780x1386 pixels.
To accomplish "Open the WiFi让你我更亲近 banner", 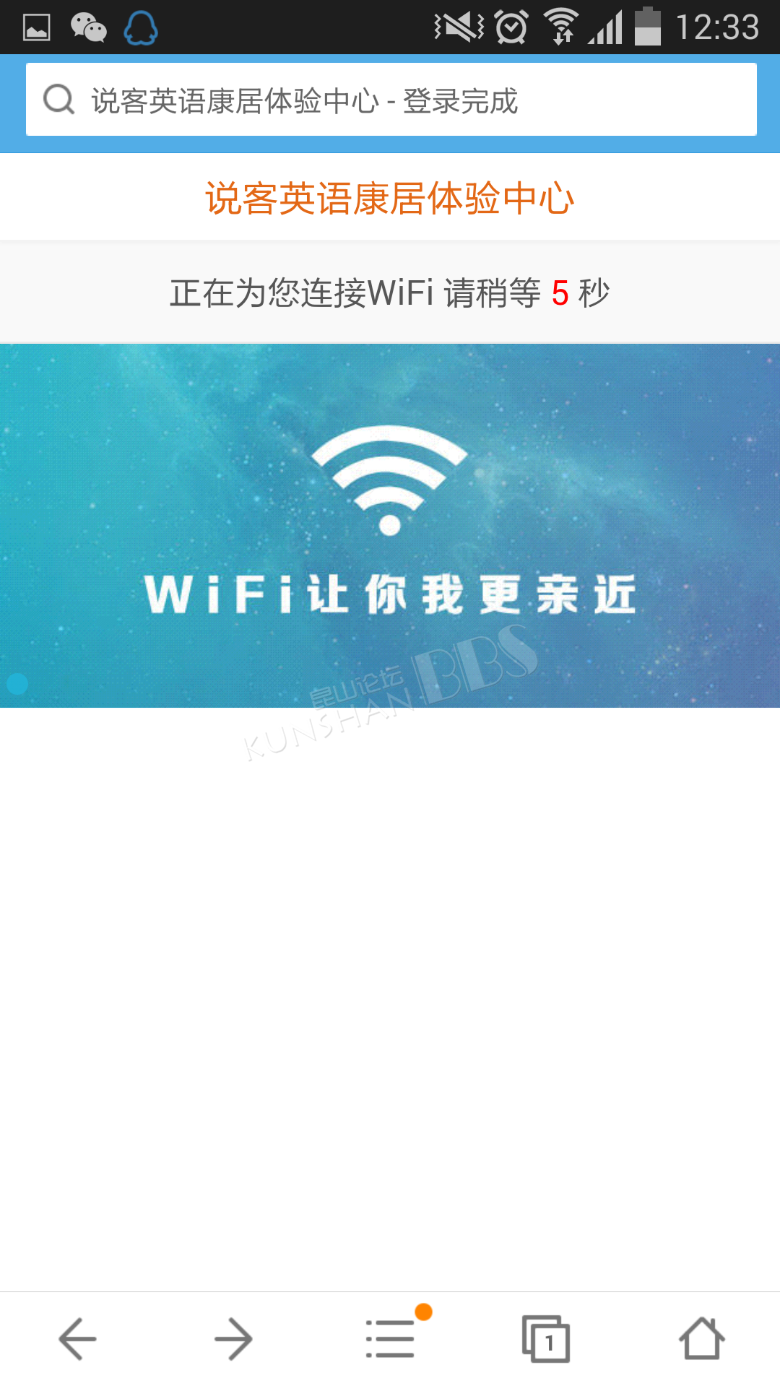I will pyautogui.click(x=390, y=526).
